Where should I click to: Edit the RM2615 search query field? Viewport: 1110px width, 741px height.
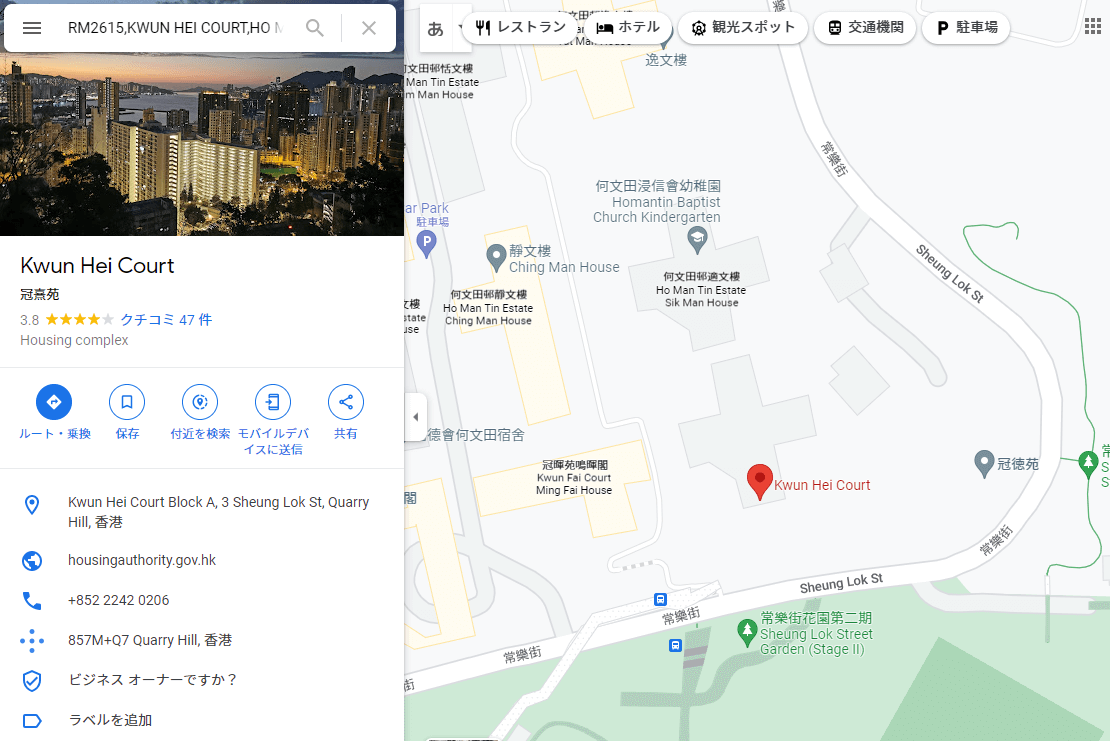[x=175, y=28]
